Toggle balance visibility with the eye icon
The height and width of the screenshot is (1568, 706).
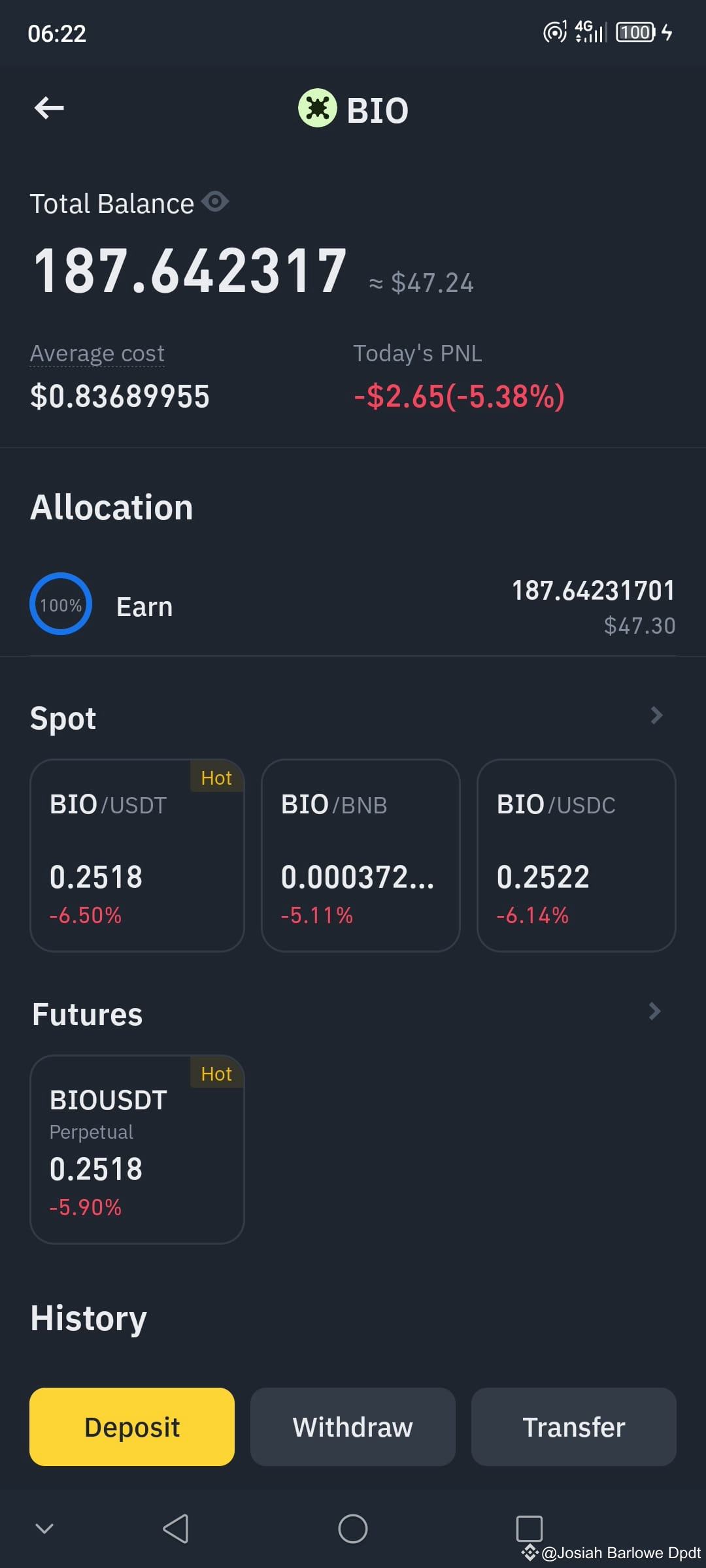(216, 203)
